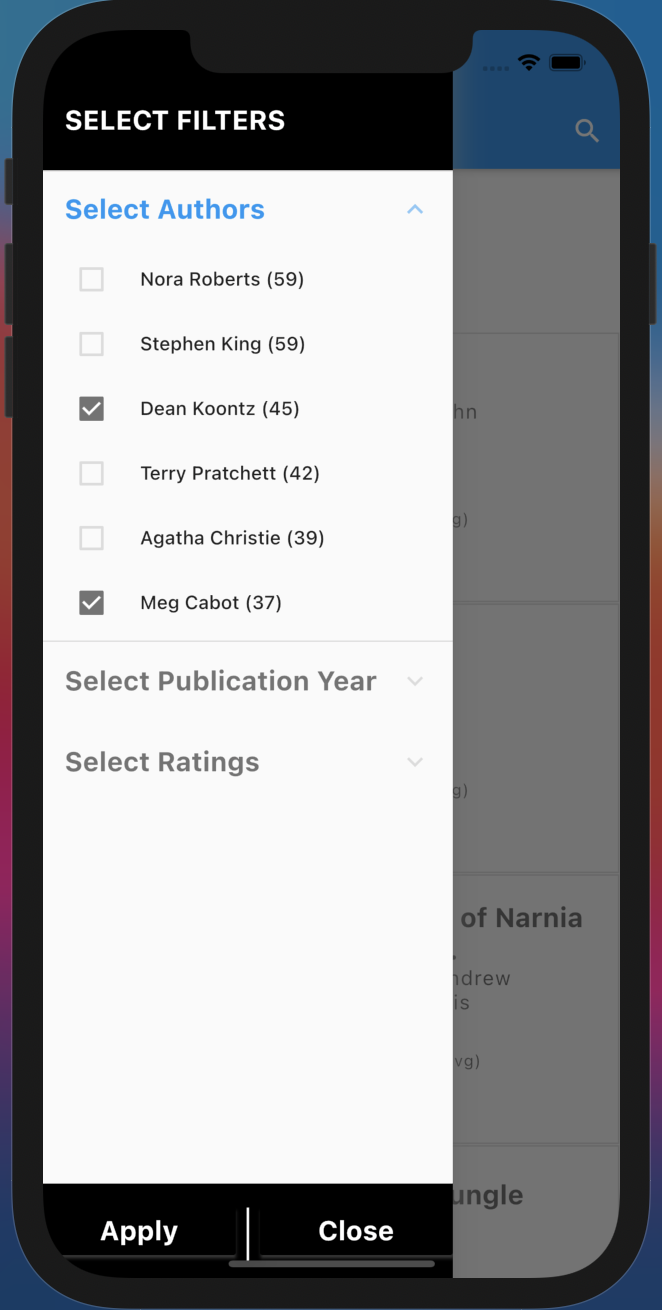Uncheck the Dean Koontz author filter

[x=91, y=409]
